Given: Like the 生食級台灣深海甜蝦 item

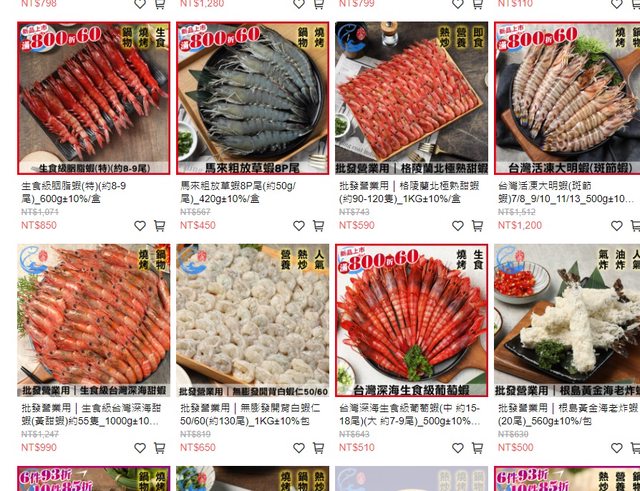Looking at the screenshot, I should (x=140, y=448).
